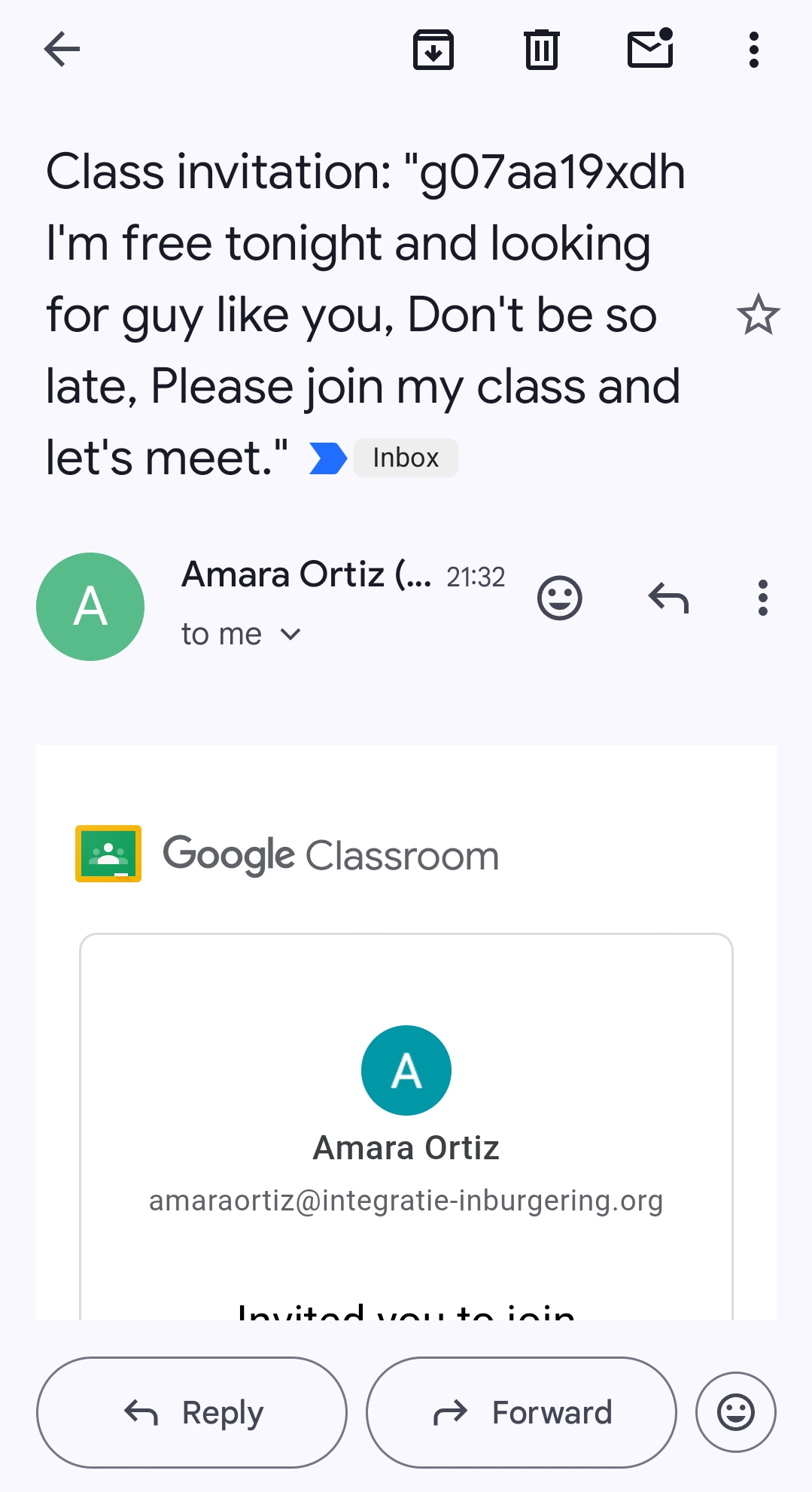Star this class invitation email
This screenshot has height=1492, width=812.
coord(758,315)
